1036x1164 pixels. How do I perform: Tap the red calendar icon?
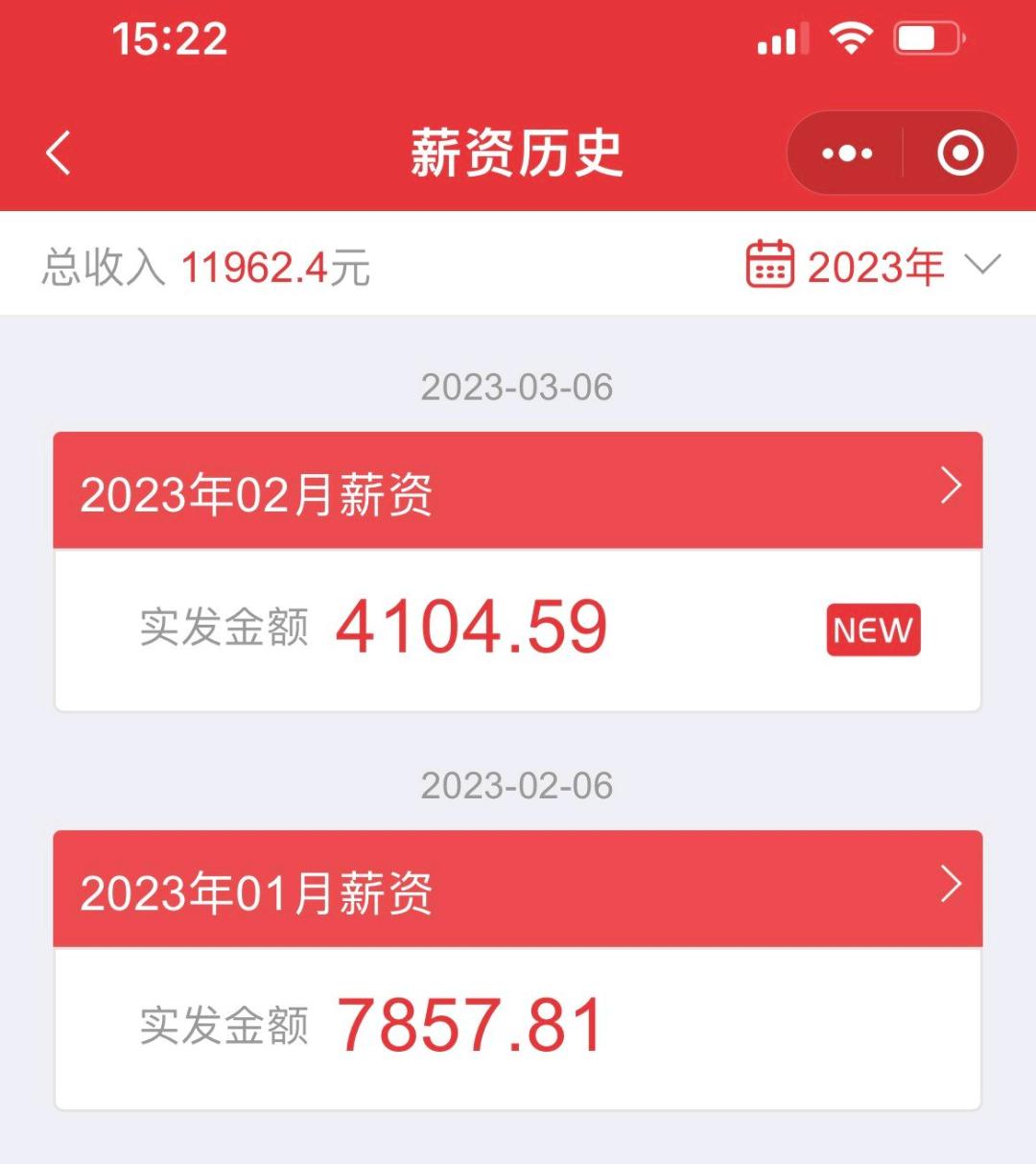point(768,265)
